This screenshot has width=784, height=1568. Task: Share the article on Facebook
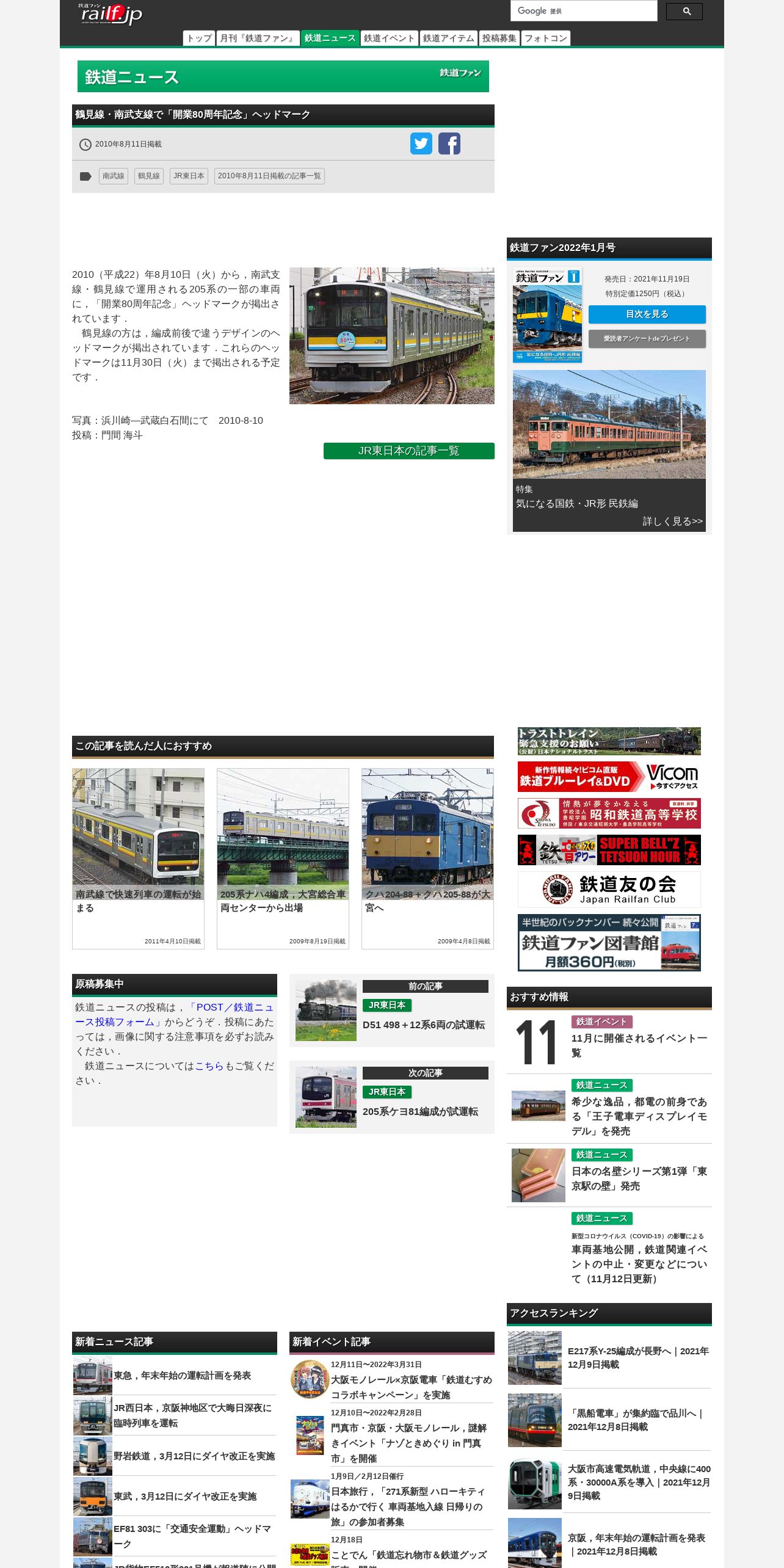coord(449,143)
